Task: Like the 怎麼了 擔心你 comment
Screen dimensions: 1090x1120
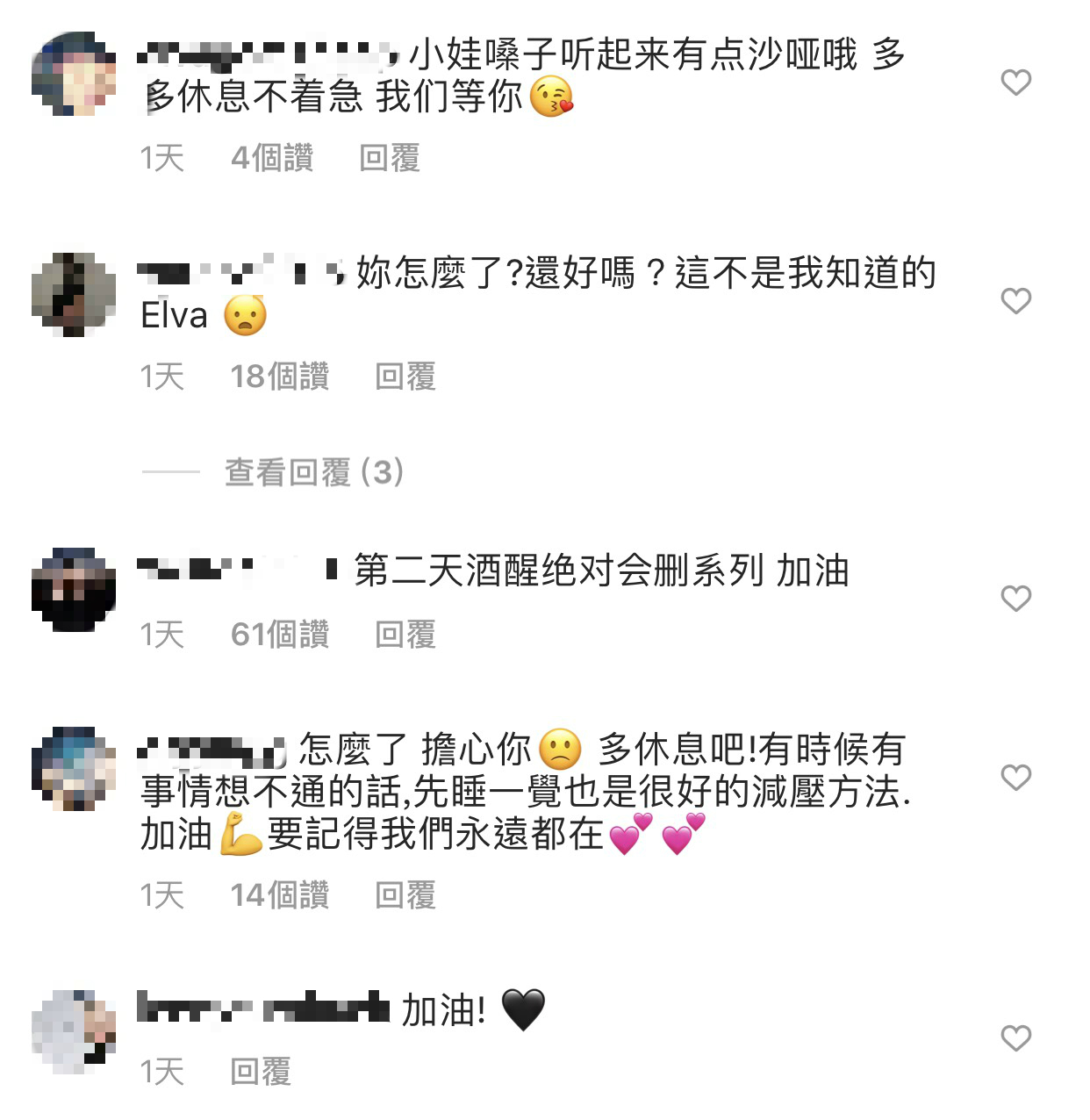Action: [x=1015, y=778]
